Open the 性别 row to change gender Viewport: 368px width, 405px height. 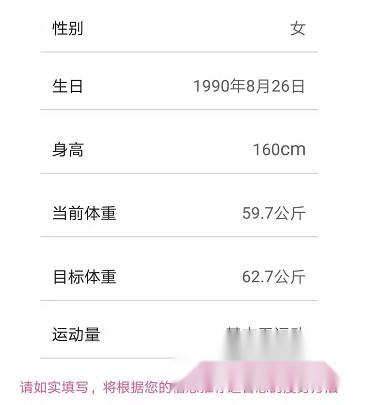point(179,28)
